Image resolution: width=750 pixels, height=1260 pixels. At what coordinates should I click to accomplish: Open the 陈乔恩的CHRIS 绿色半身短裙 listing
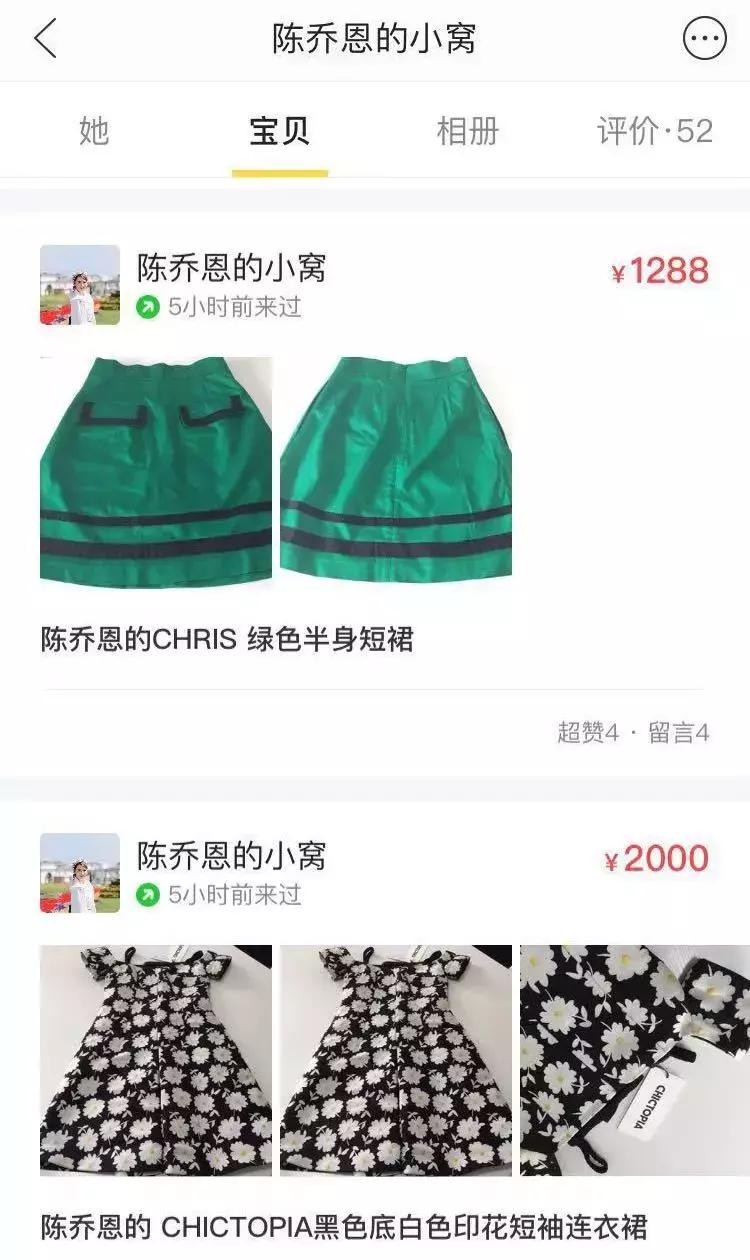[227, 640]
